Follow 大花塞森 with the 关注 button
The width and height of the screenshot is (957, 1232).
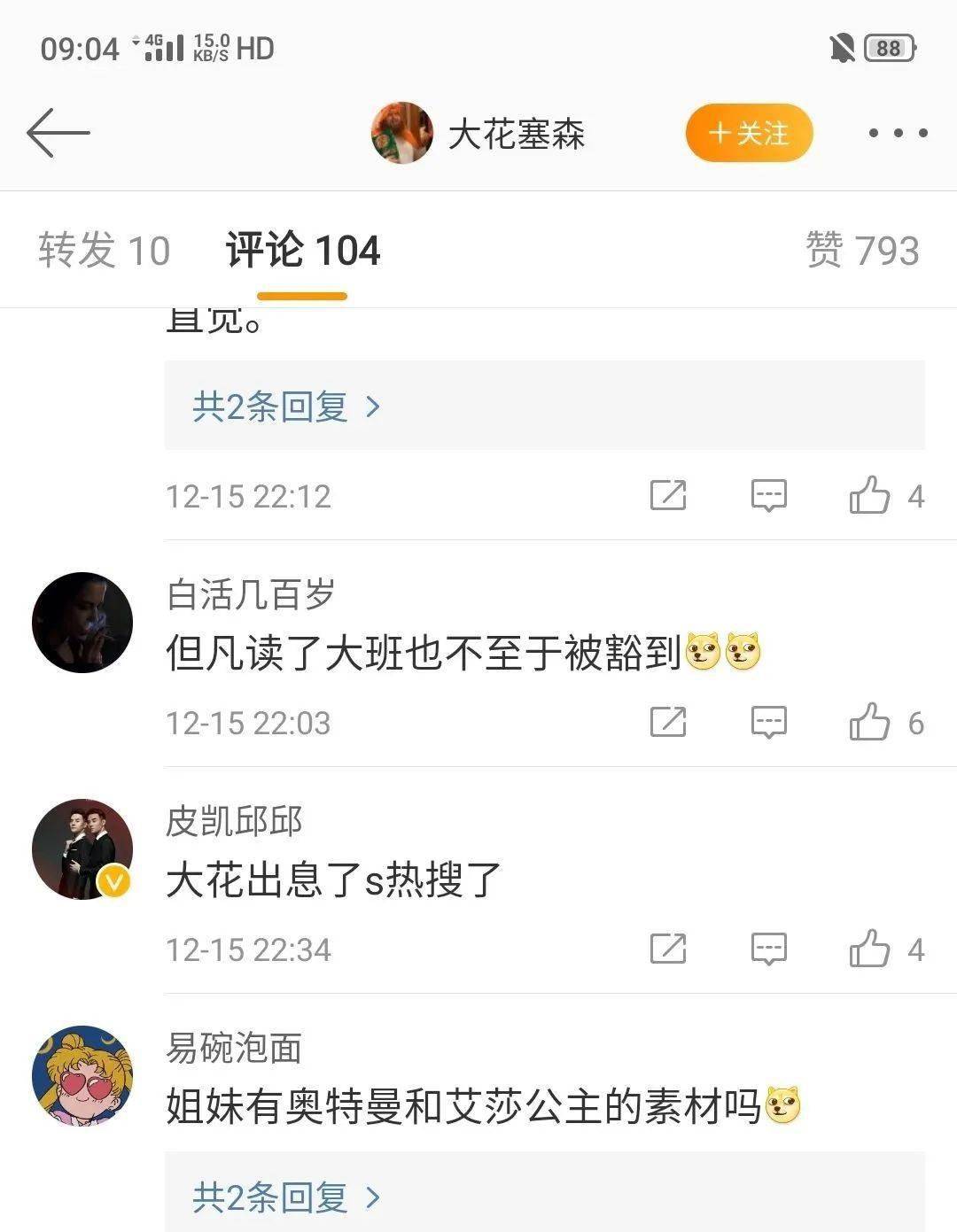[749, 133]
